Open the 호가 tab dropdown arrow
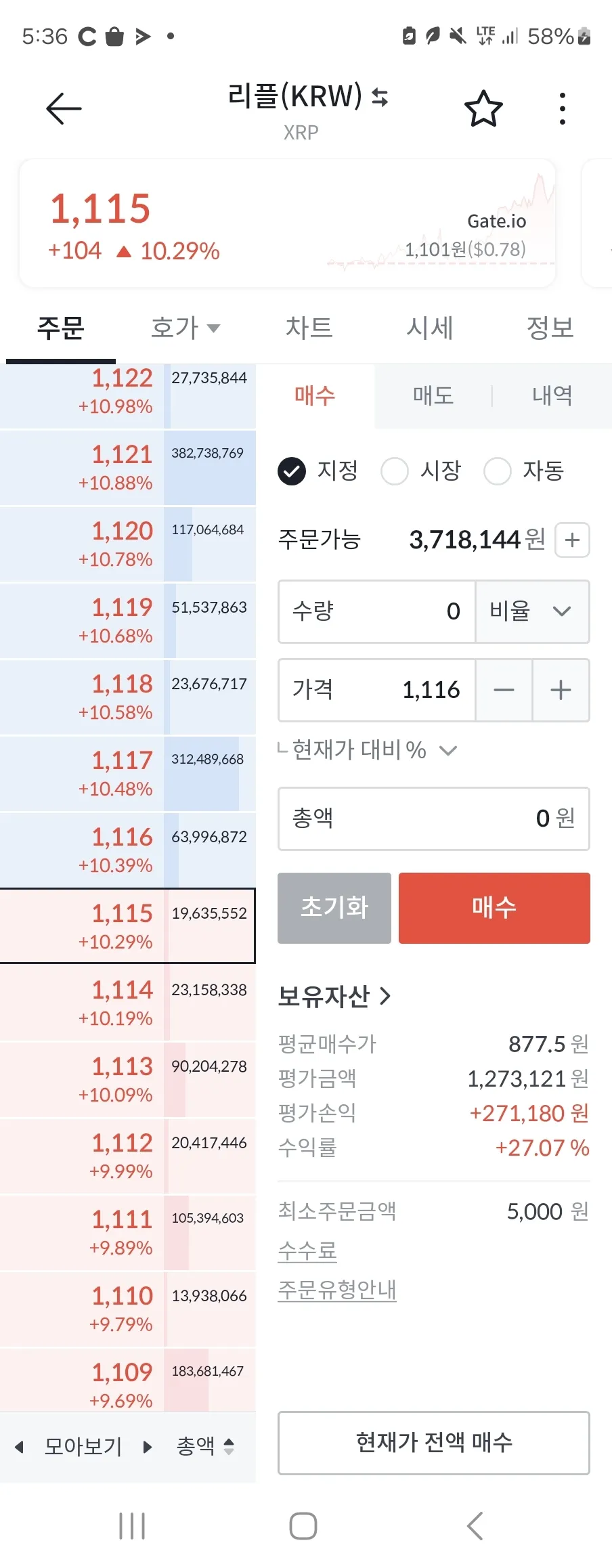 pyautogui.click(x=215, y=328)
